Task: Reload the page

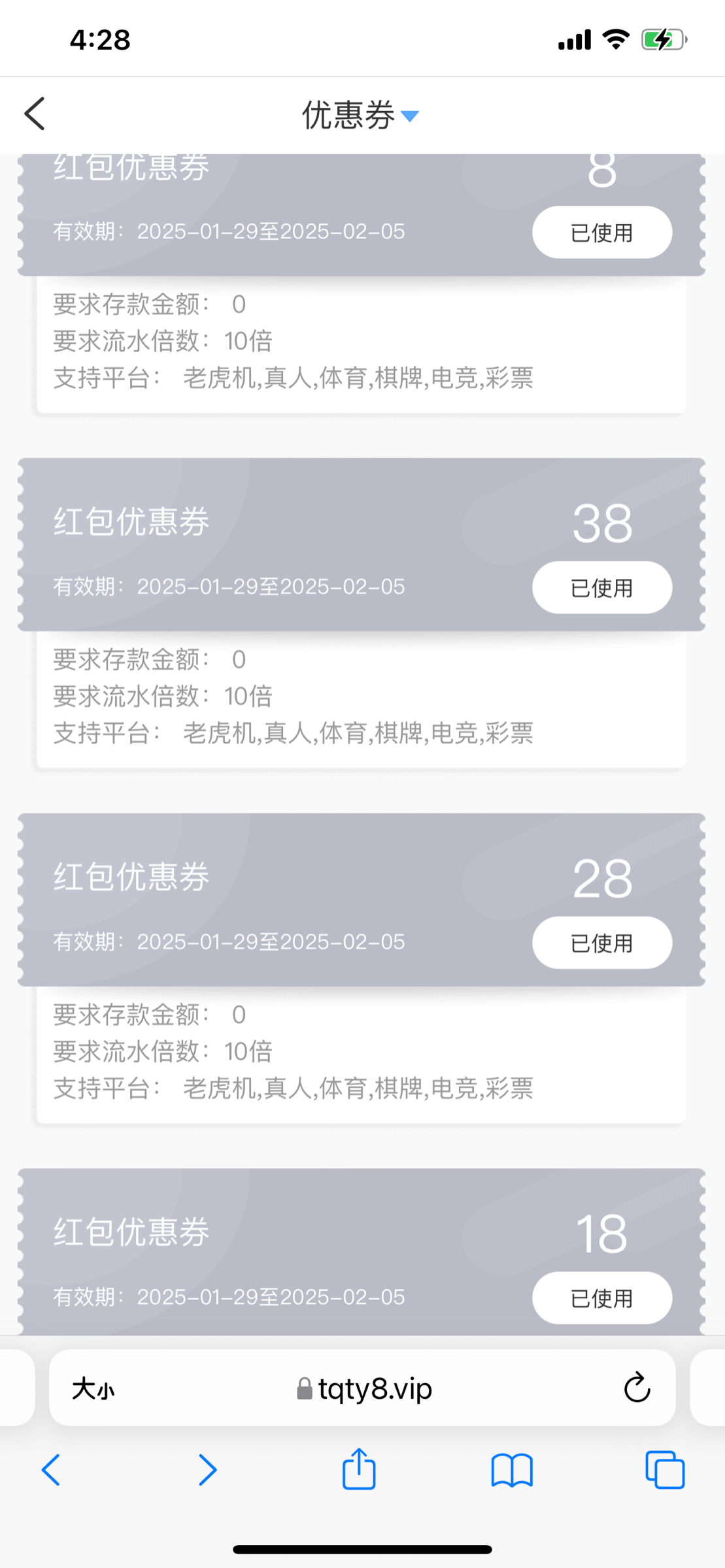Action: point(637,1388)
